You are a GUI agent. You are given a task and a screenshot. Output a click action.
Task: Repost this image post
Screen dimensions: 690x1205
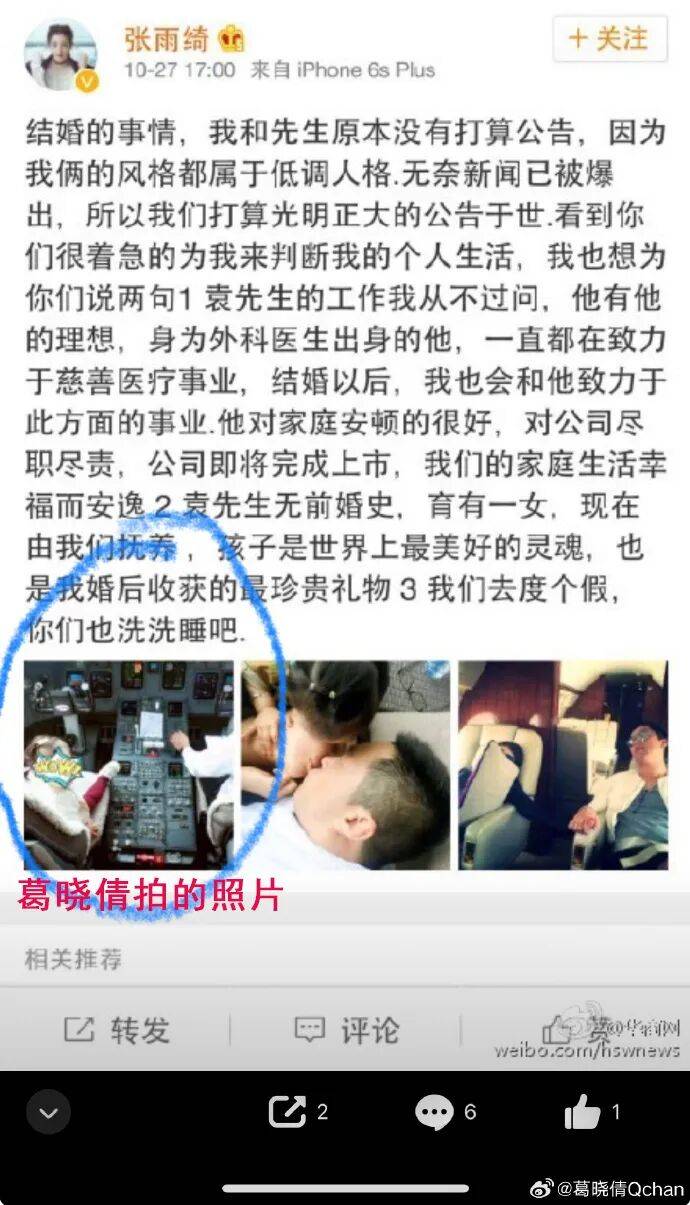tap(288, 1111)
